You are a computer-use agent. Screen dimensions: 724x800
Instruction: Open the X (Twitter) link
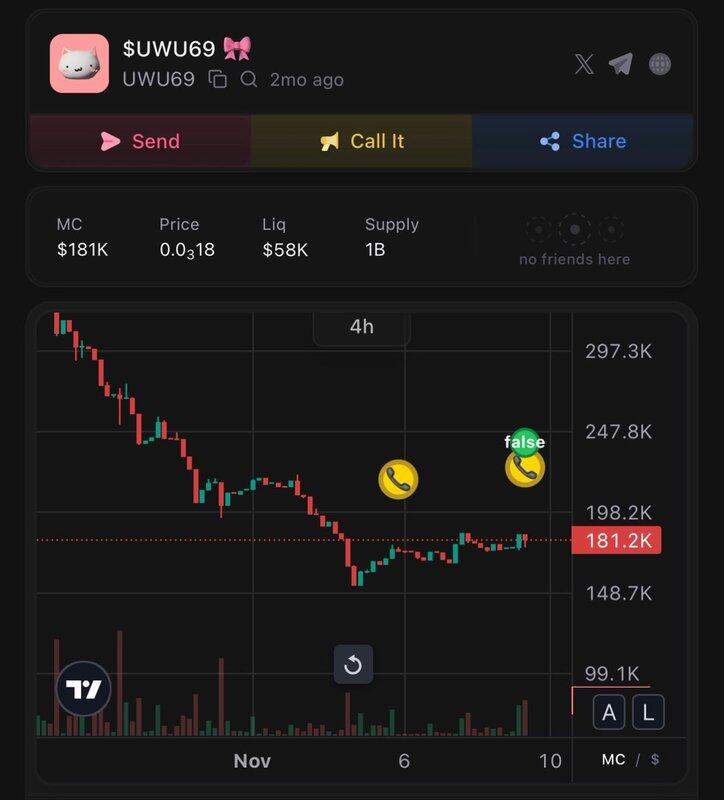584,64
